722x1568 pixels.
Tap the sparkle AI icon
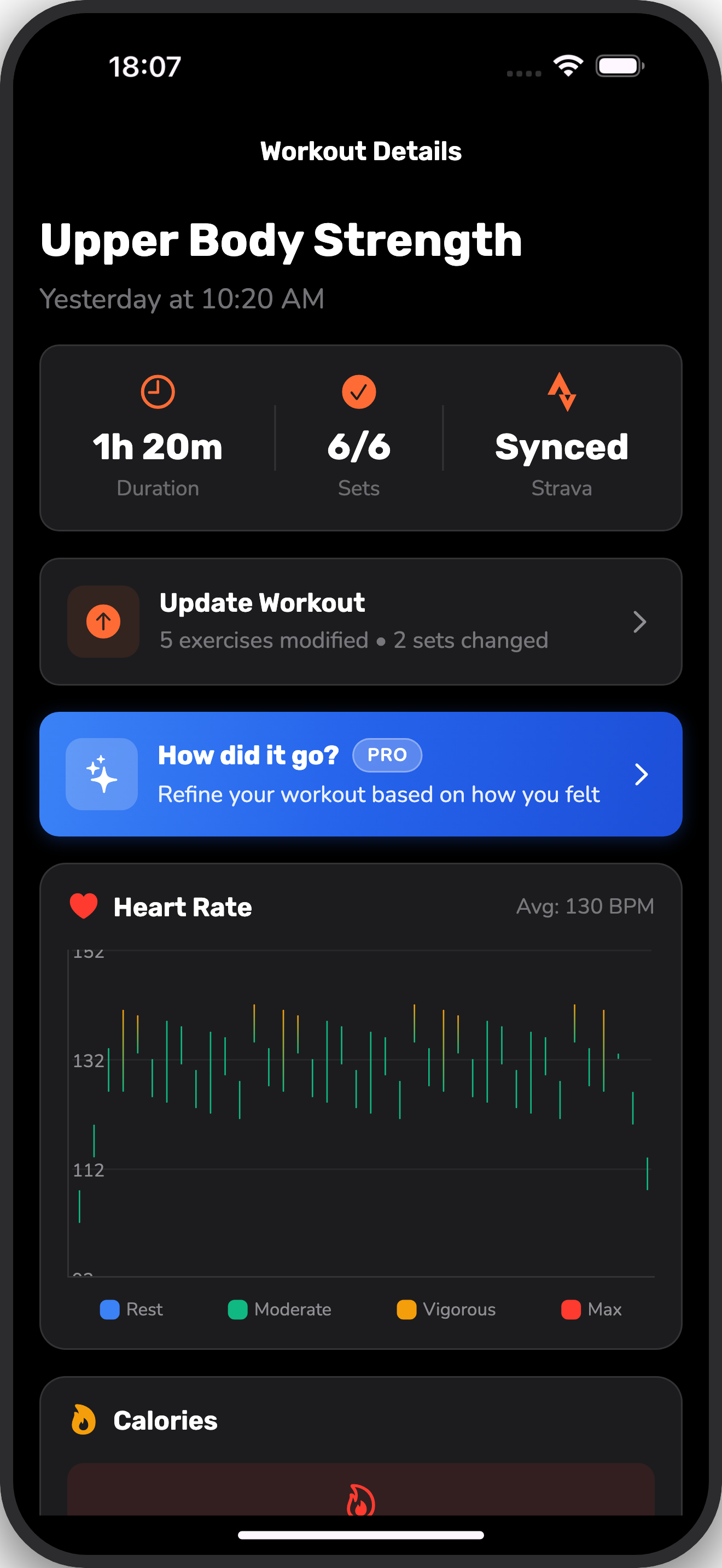tap(102, 774)
